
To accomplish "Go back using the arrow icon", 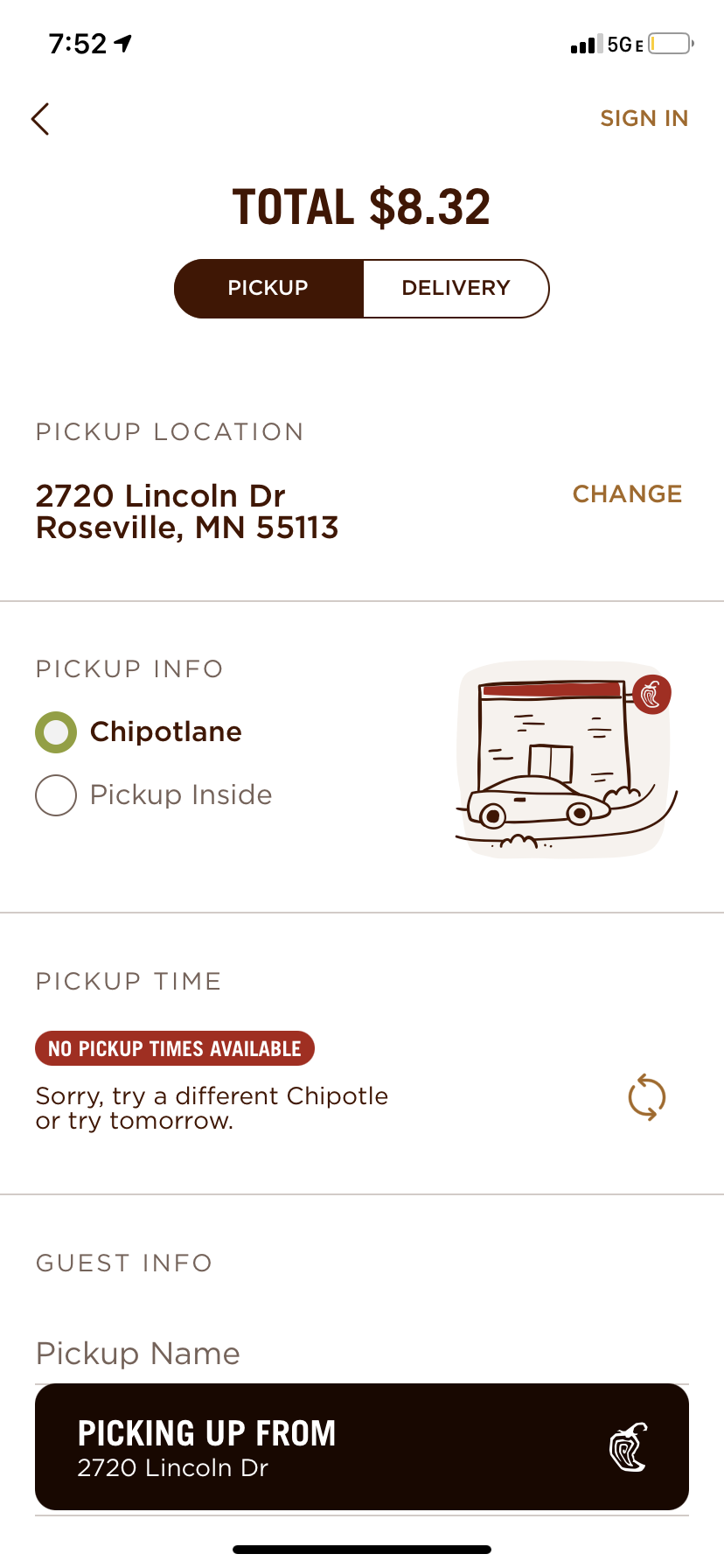I will [40, 119].
